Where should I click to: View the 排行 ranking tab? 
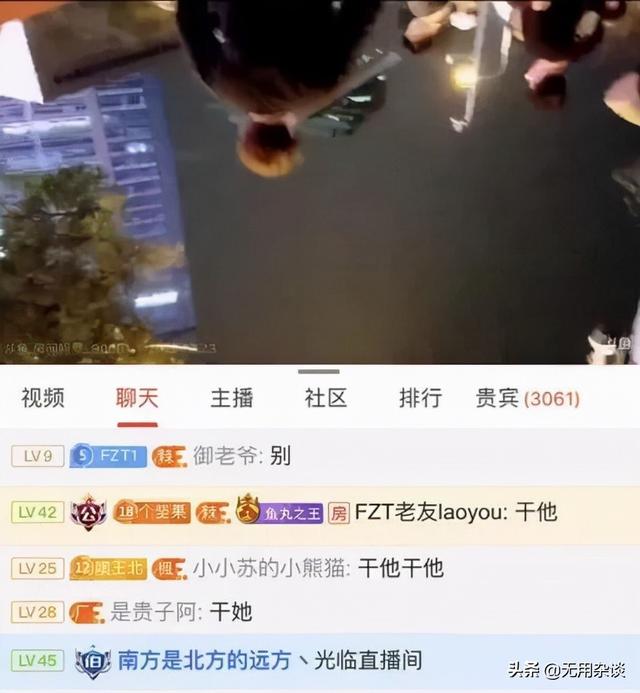pyautogui.click(x=420, y=398)
